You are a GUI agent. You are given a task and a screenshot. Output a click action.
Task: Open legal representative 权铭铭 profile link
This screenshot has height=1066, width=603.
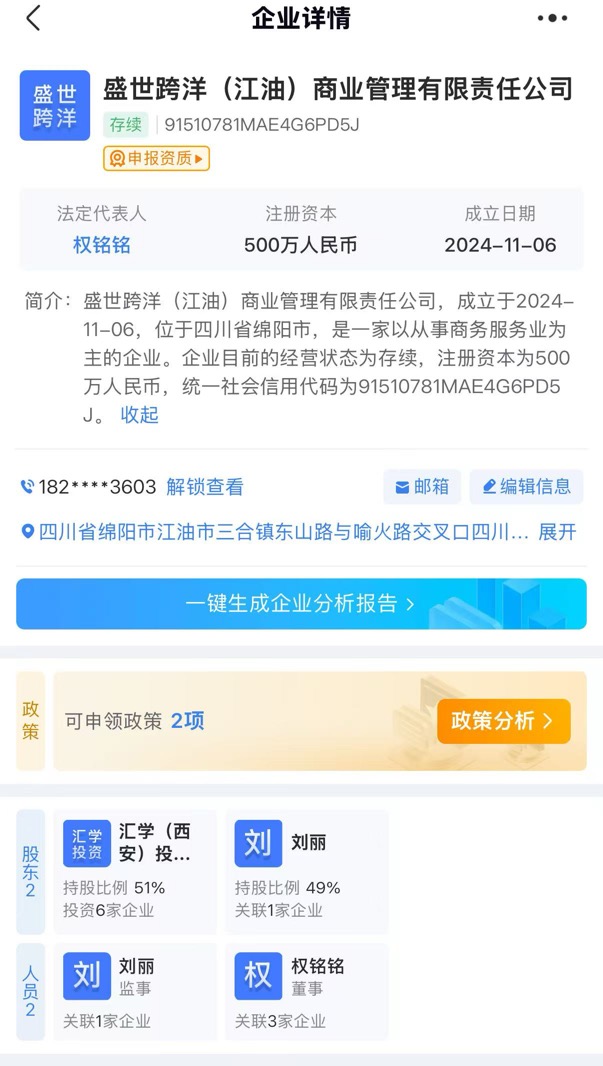coord(101,245)
